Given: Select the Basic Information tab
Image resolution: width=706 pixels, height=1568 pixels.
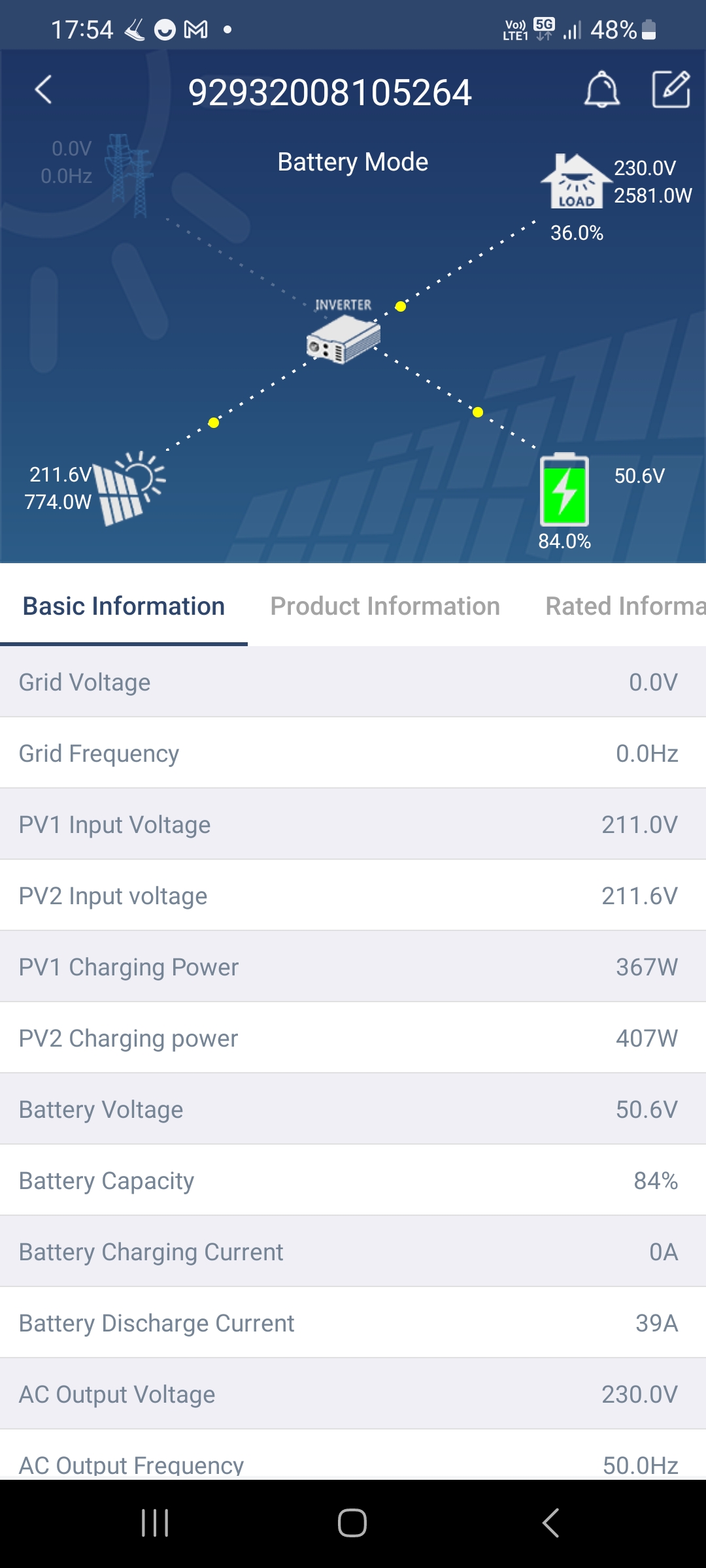Looking at the screenshot, I should point(124,606).
